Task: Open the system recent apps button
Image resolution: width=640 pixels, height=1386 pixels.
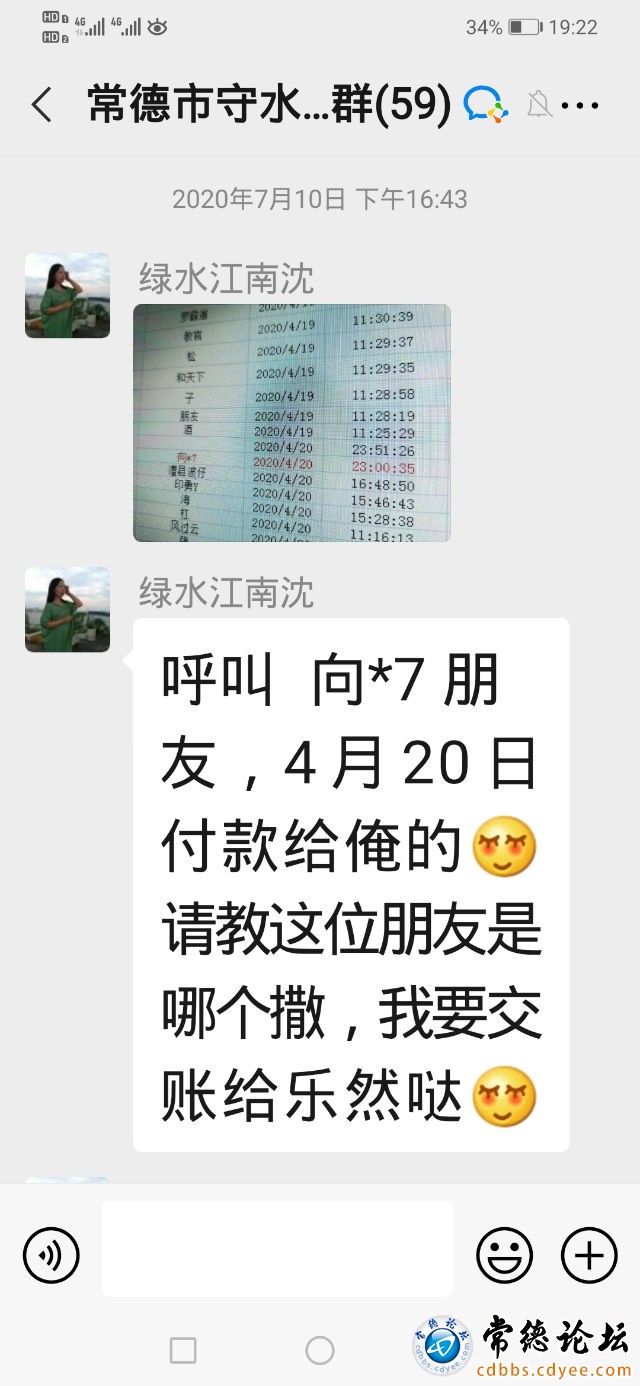Action: [x=183, y=1351]
